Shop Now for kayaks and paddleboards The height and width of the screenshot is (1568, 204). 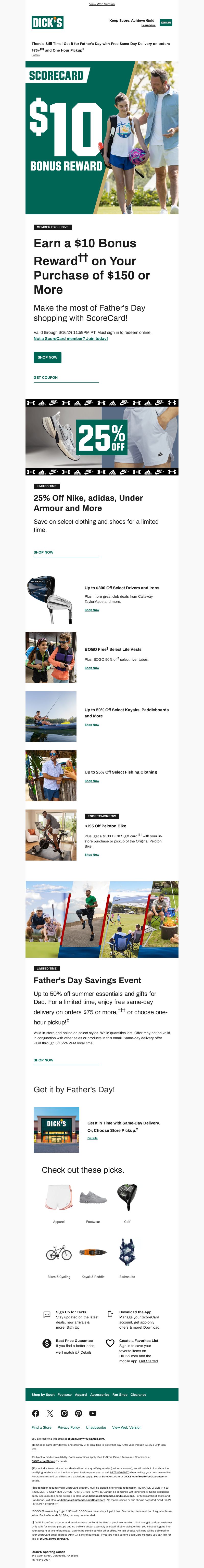pyautogui.click(x=92, y=725)
